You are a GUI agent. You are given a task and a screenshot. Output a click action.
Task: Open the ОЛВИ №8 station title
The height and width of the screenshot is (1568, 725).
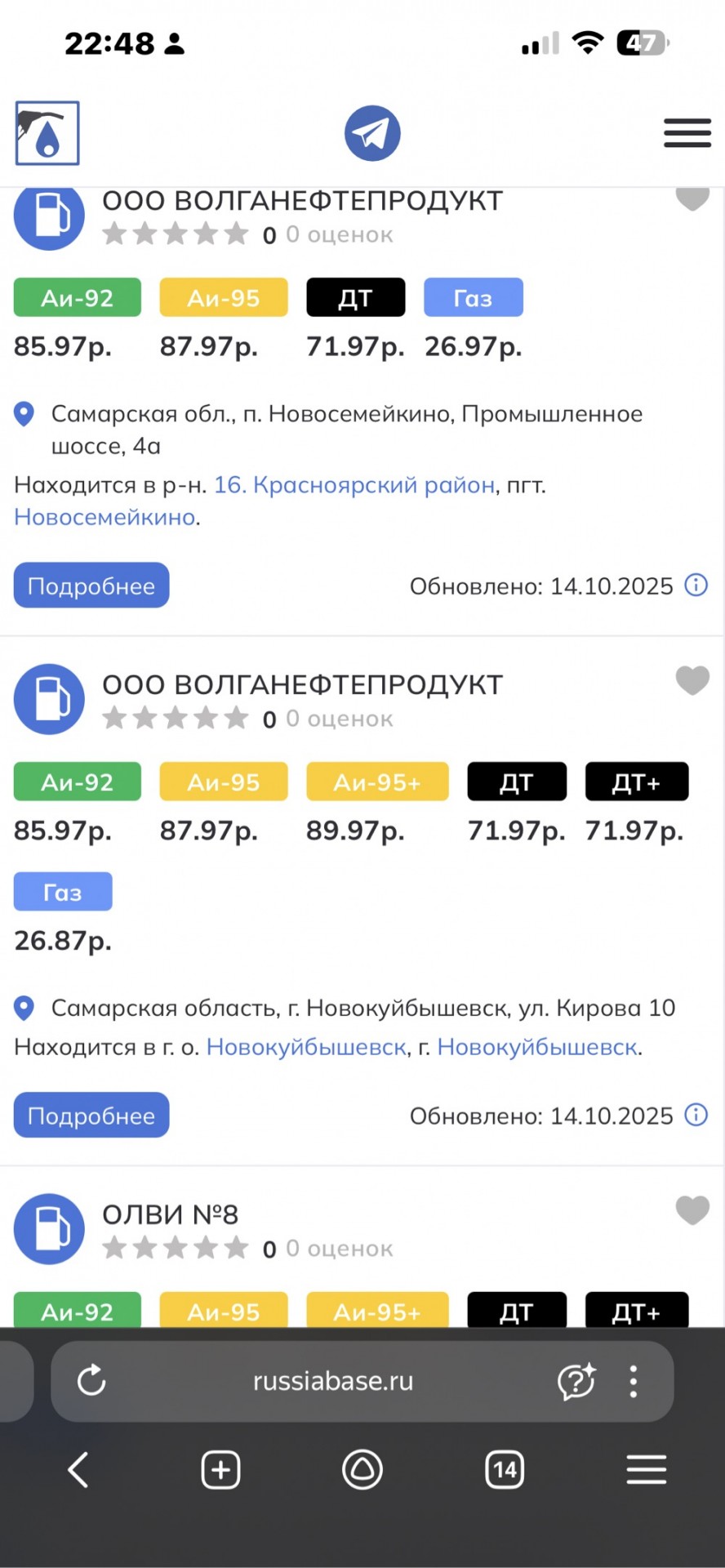pos(170,1215)
